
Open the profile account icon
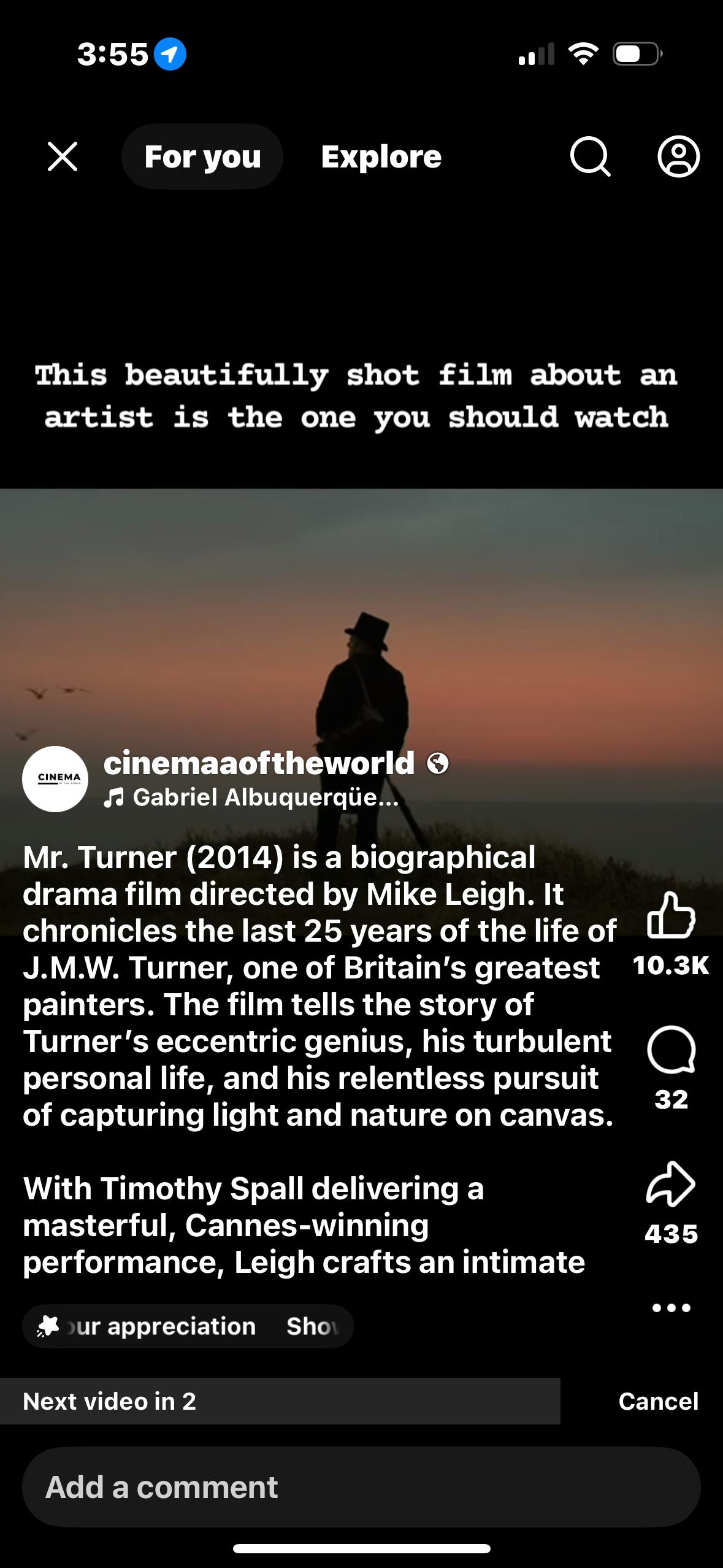tap(678, 157)
